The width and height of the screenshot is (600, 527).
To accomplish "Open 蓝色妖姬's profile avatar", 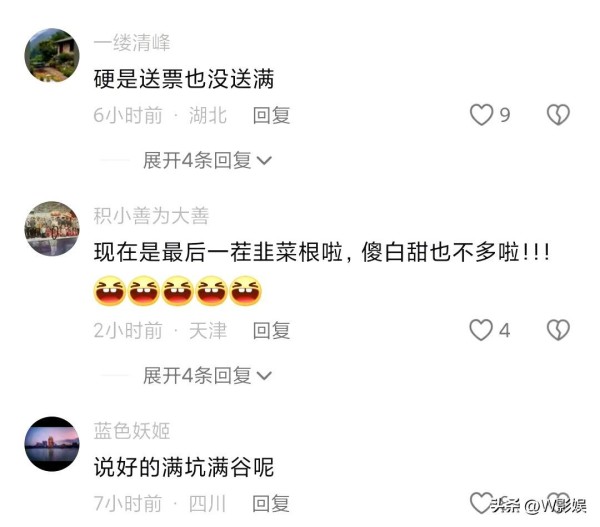I will pyautogui.click(x=51, y=444).
